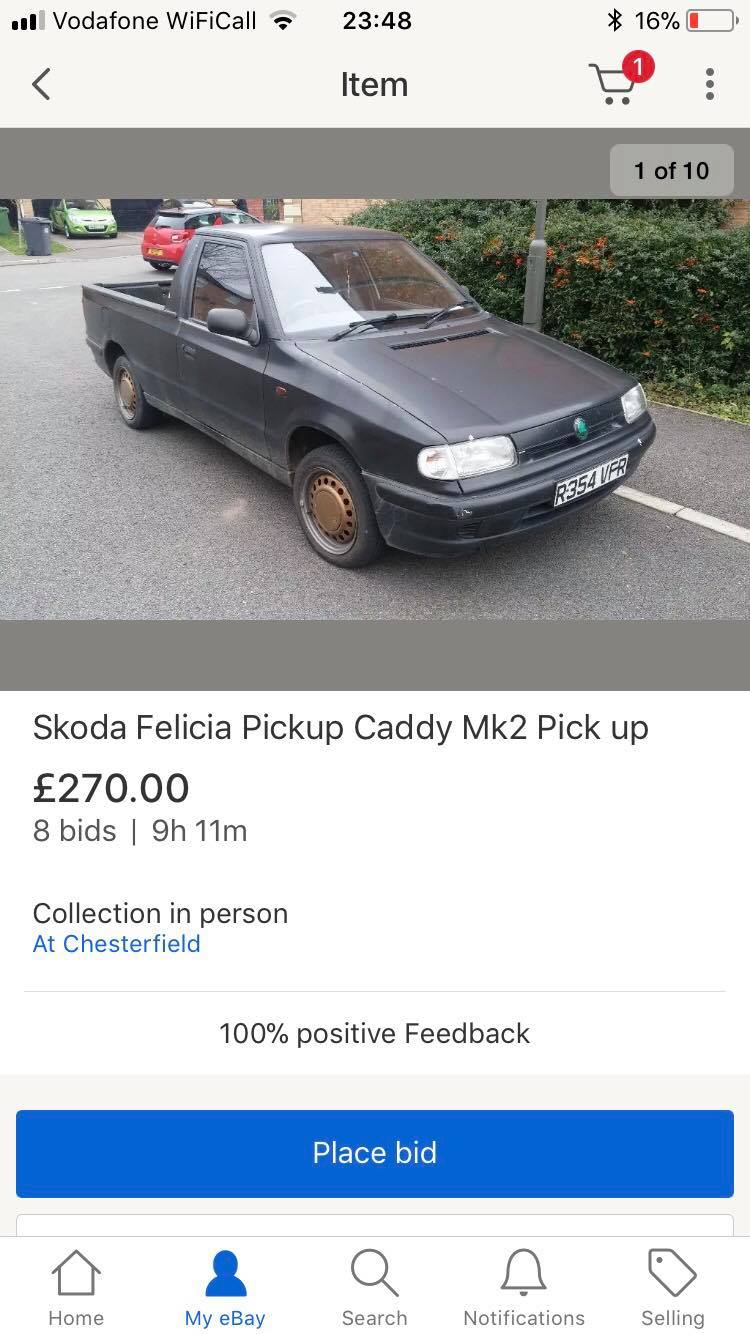Place a bid on the Skoda
Viewport: 750px width, 1334px height.
pos(375,1153)
